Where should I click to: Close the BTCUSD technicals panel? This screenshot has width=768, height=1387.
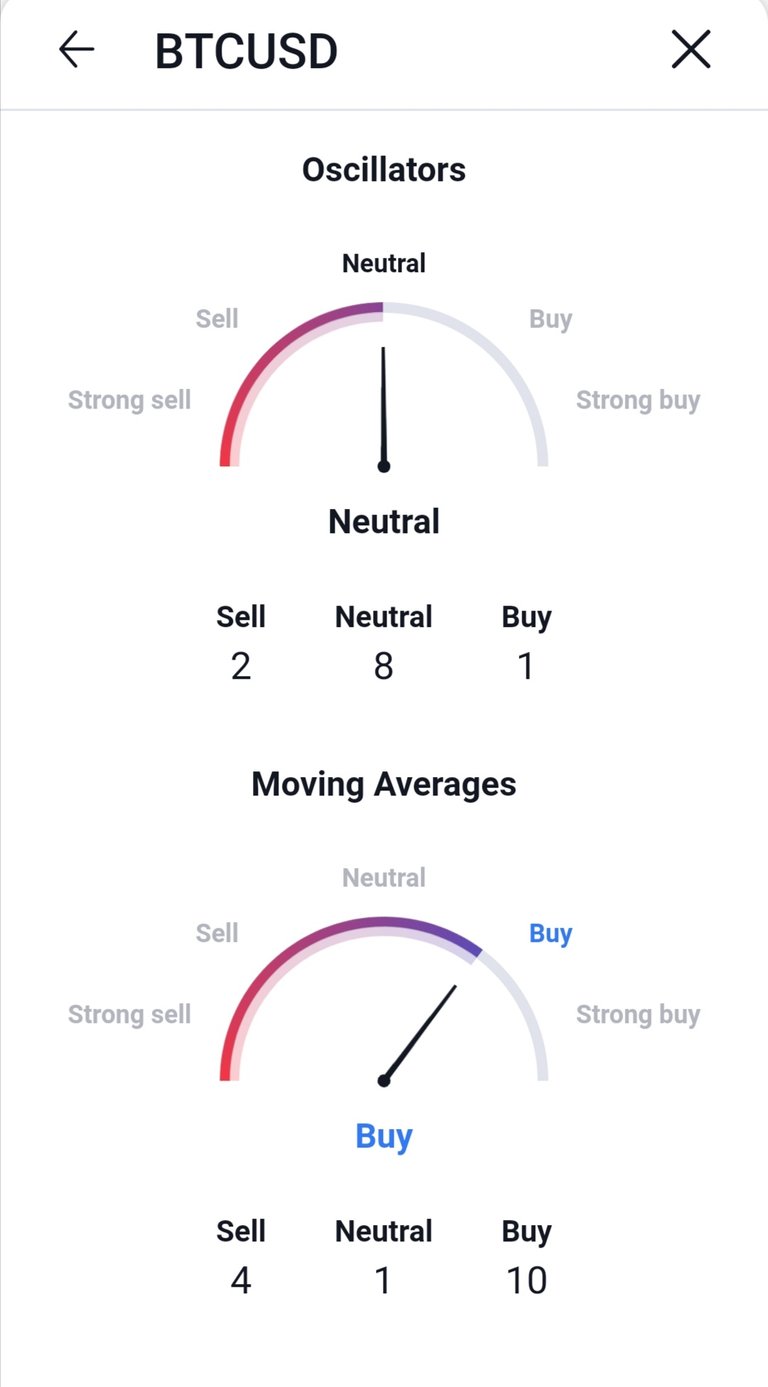691,49
